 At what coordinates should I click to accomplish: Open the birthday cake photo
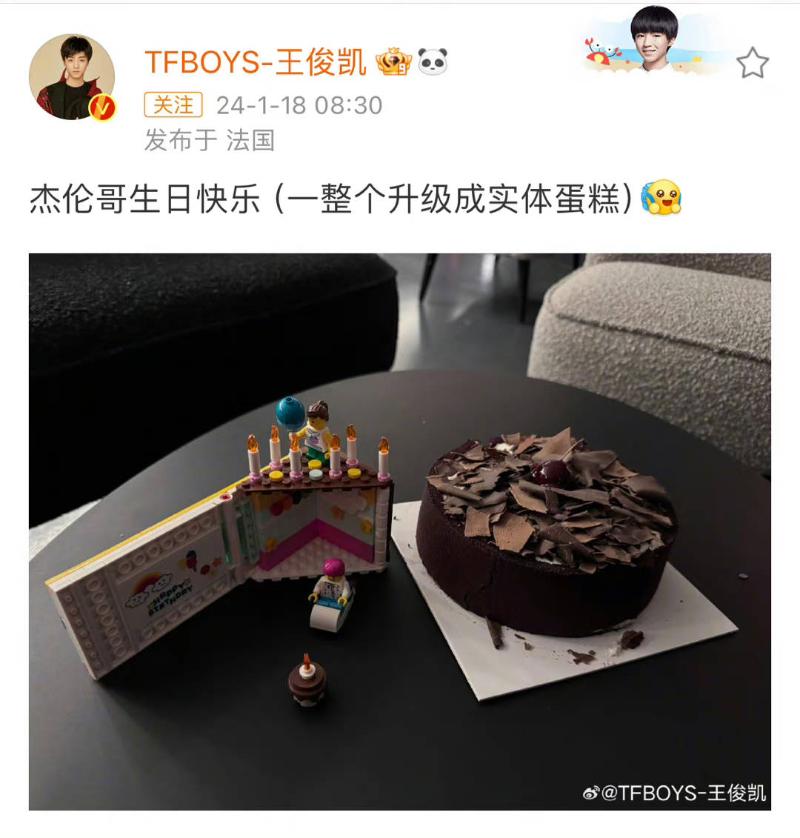coord(400,530)
